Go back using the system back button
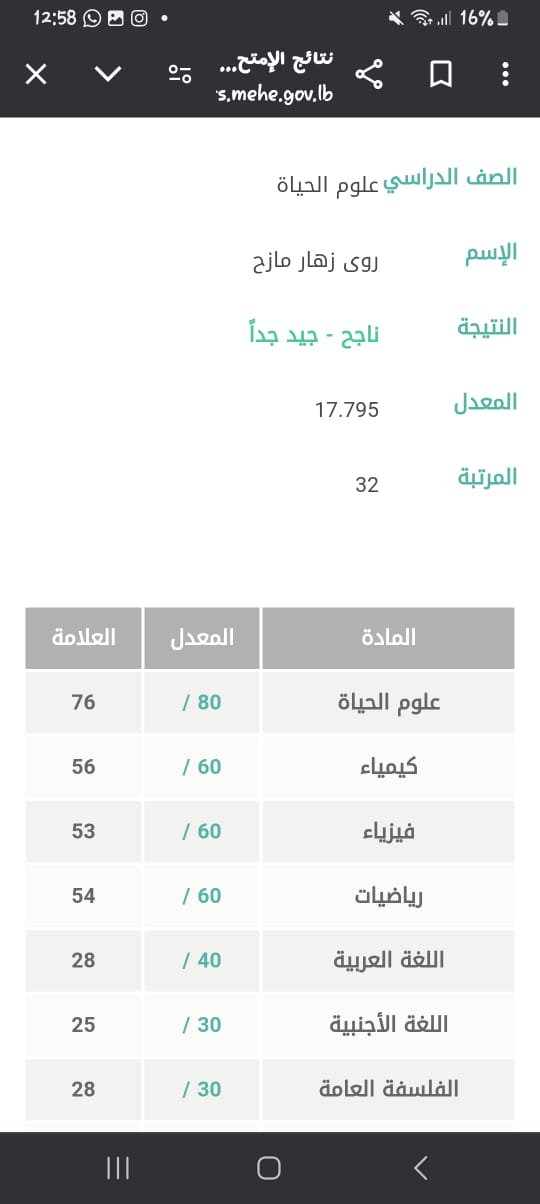 (x=421, y=1167)
